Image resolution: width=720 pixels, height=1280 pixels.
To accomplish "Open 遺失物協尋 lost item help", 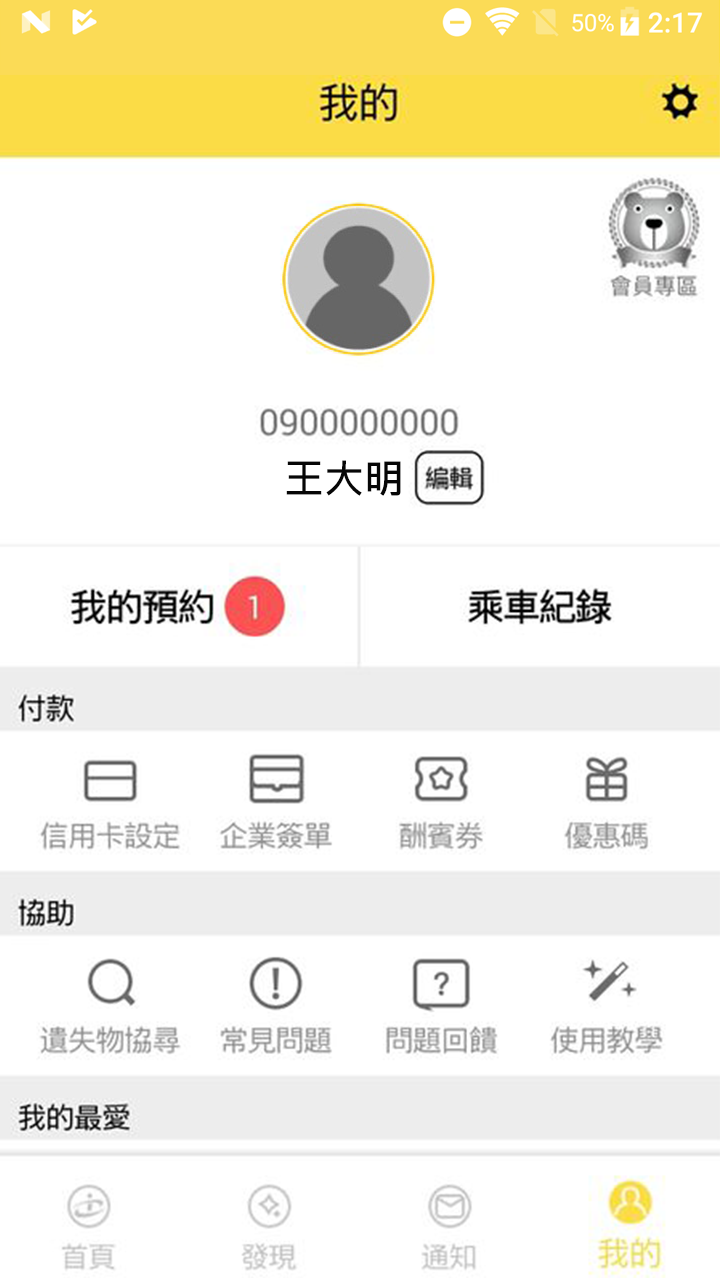I will [x=110, y=1006].
